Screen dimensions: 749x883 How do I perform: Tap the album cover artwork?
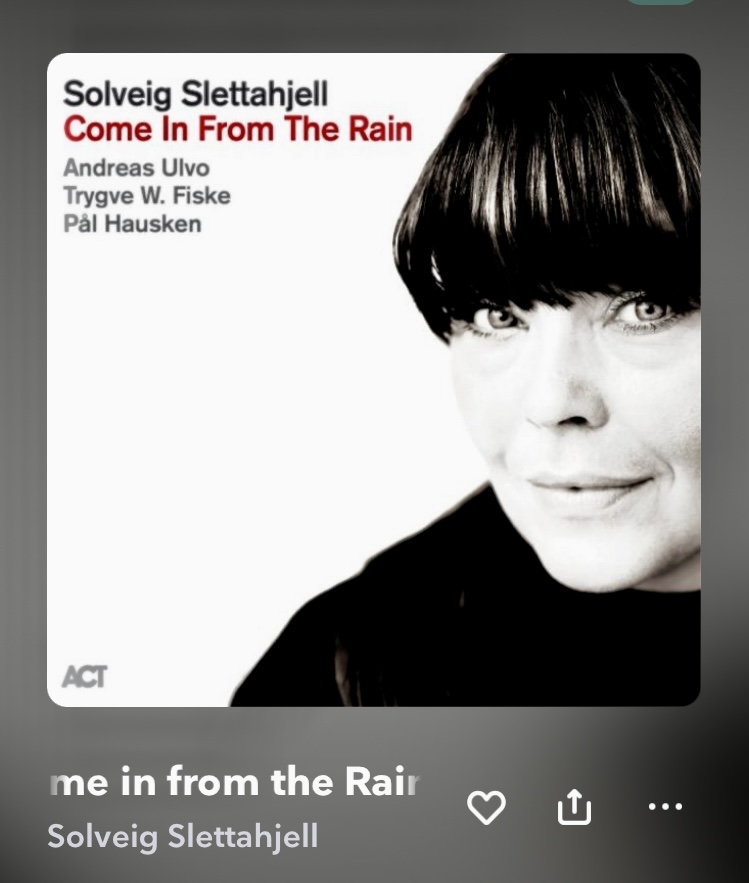click(x=373, y=380)
